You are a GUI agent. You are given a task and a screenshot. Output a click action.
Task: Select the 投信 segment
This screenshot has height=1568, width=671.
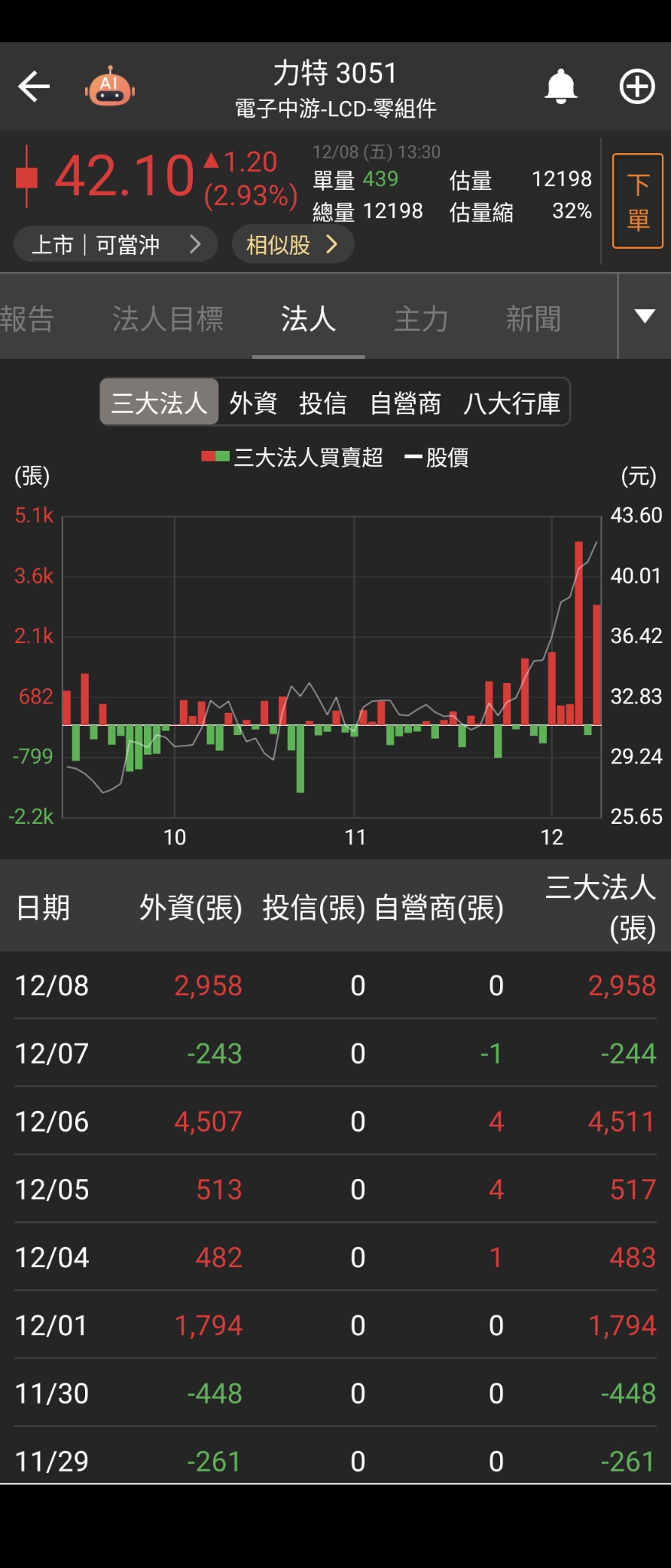pyautogui.click(x=322, y=403)
